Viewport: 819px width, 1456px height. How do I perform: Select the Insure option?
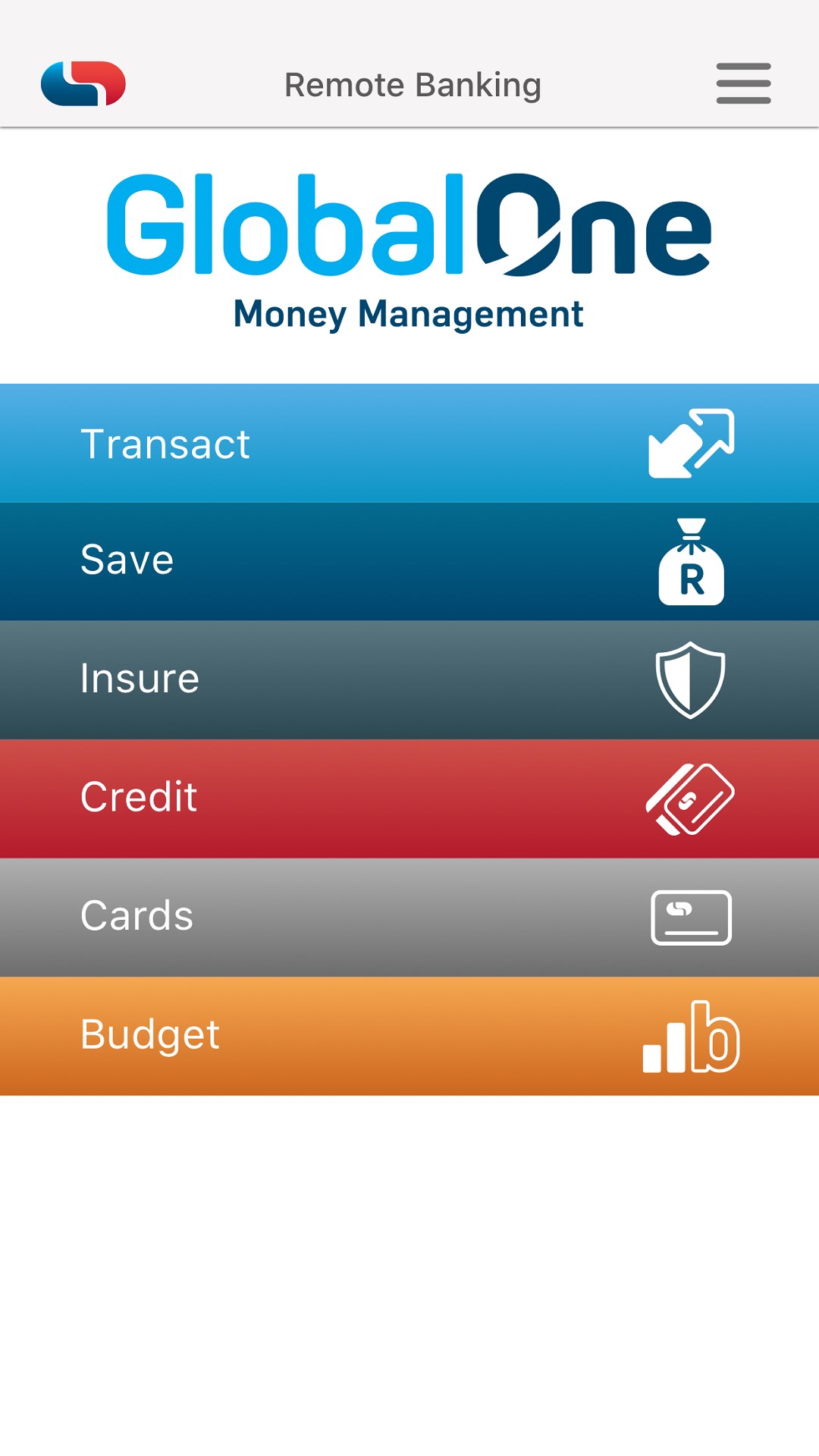(409, 679)
